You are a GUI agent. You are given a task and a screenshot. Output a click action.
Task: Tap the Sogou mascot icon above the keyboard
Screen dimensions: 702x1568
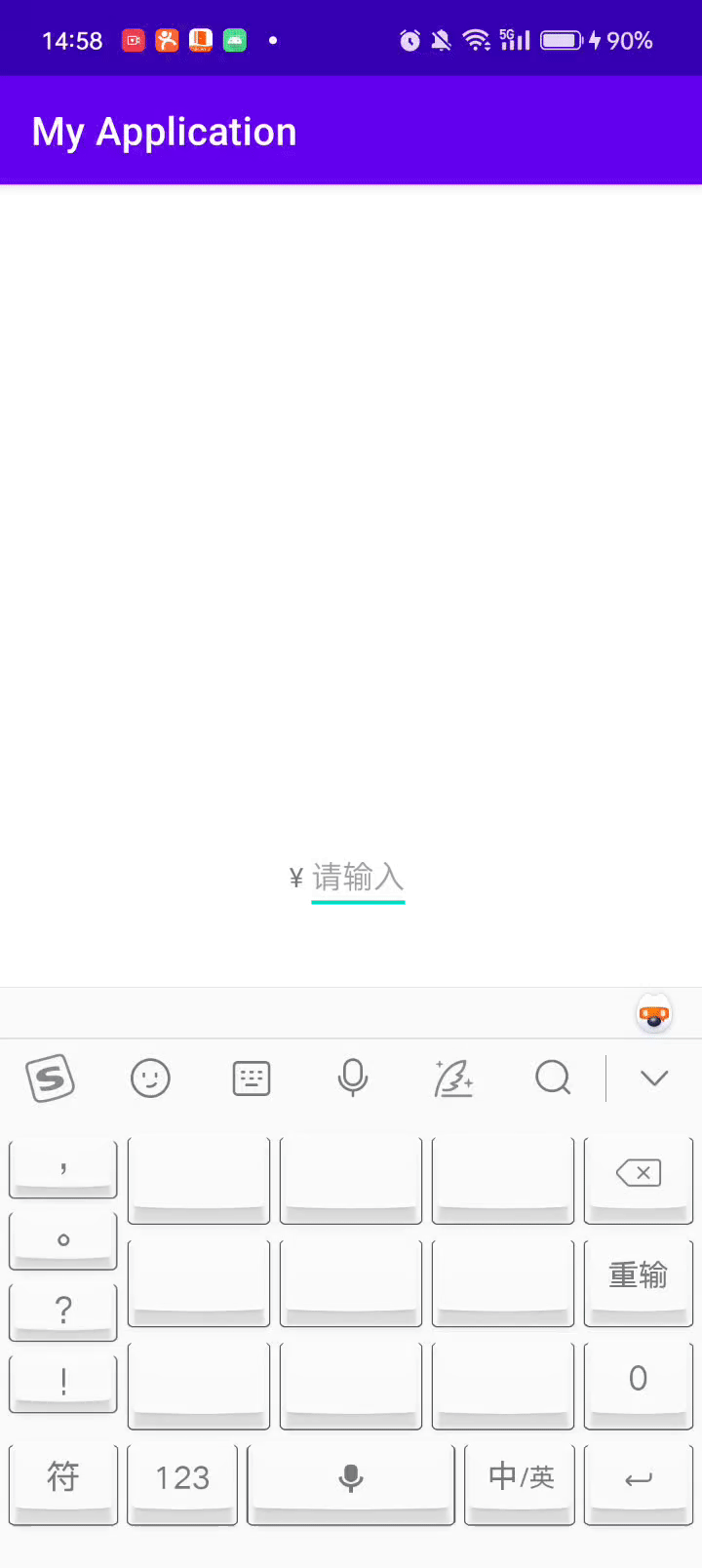pyautogui.click(x=652, y=1014)
